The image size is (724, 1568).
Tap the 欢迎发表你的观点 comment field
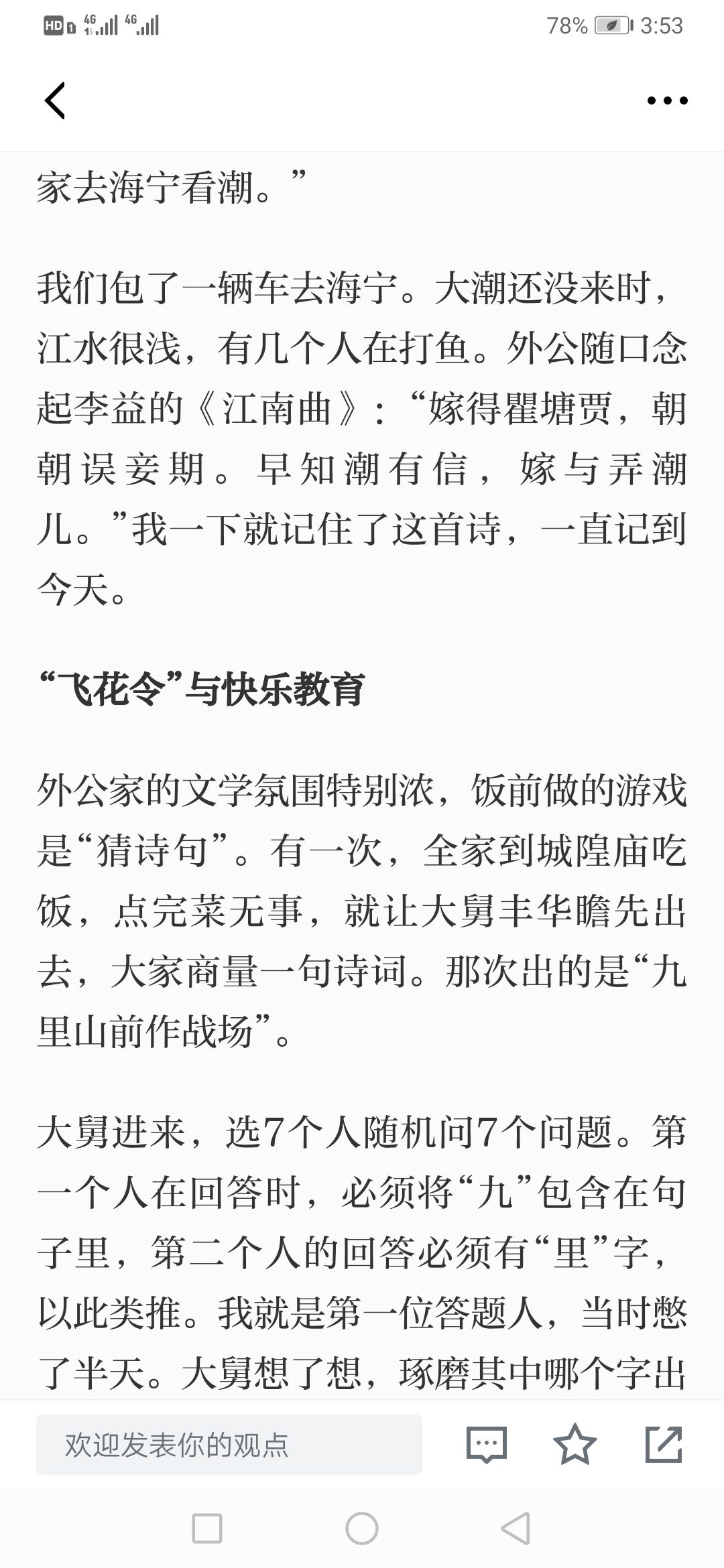coord(229,1445)
